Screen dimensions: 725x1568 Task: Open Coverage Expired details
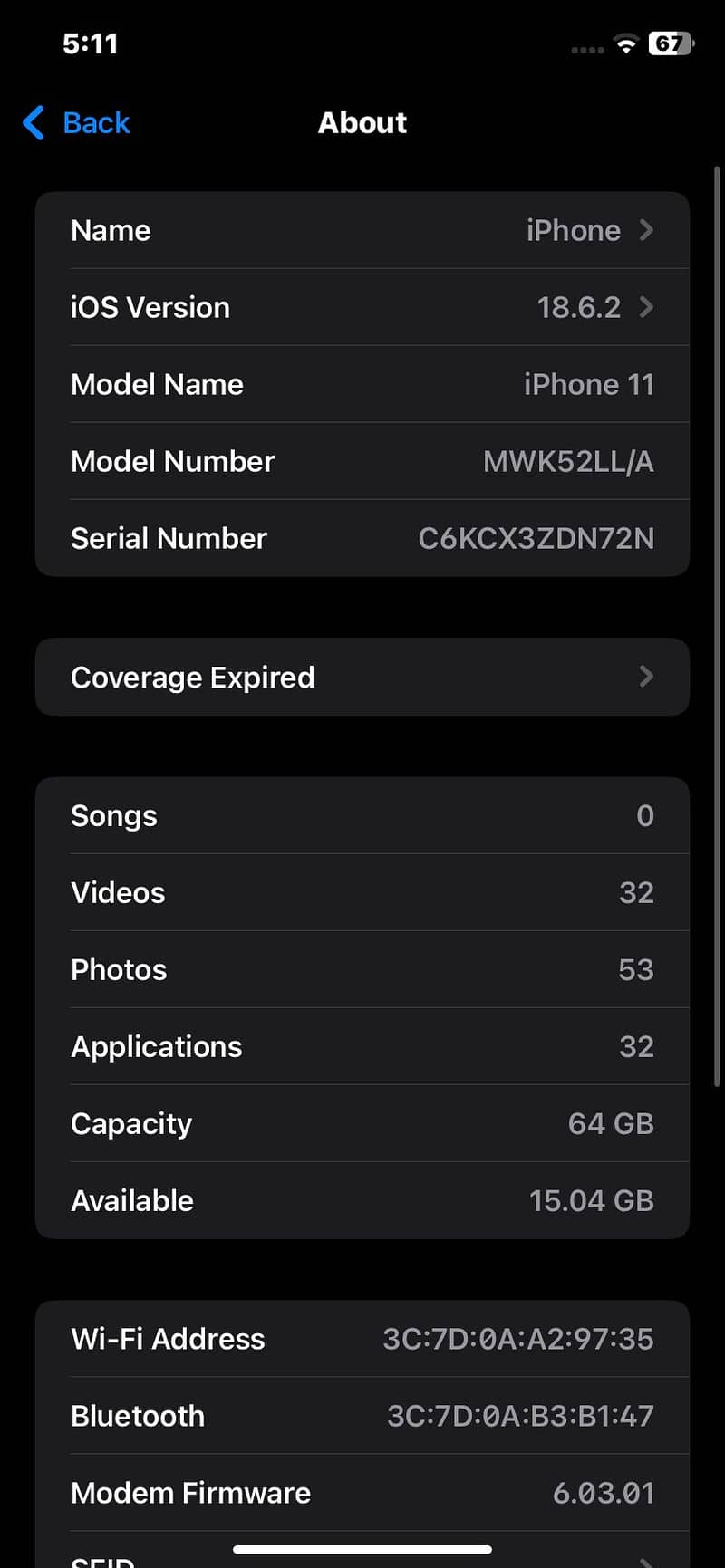click(362, 677)
